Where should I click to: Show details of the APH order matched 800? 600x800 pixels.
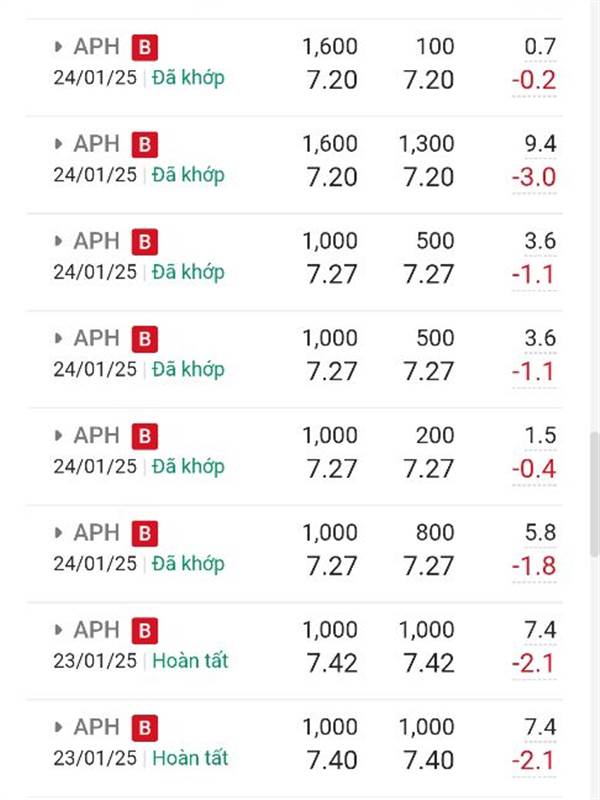60,533
